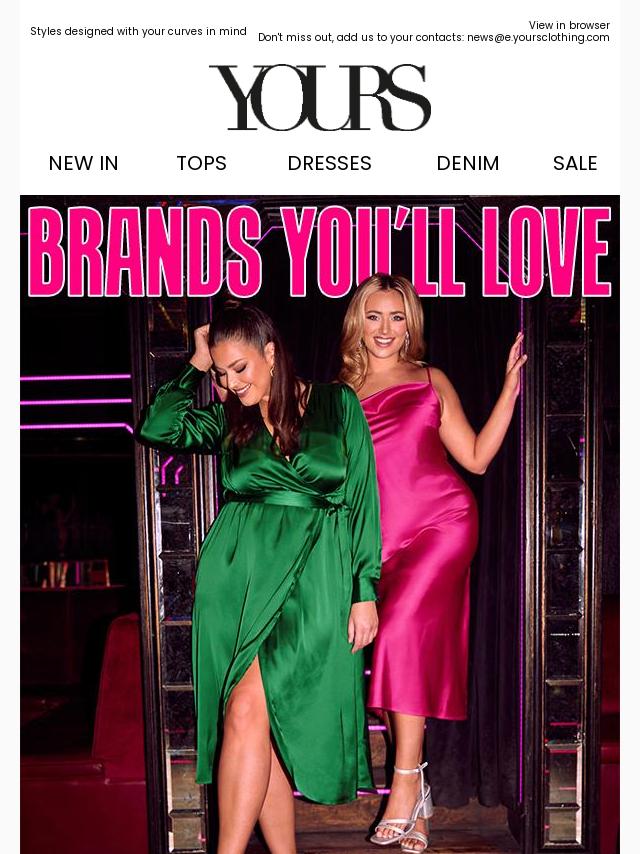The width and height of the screenshot is (640, 854).
Task: Go to the TOPS section
Action: (201, 163)
